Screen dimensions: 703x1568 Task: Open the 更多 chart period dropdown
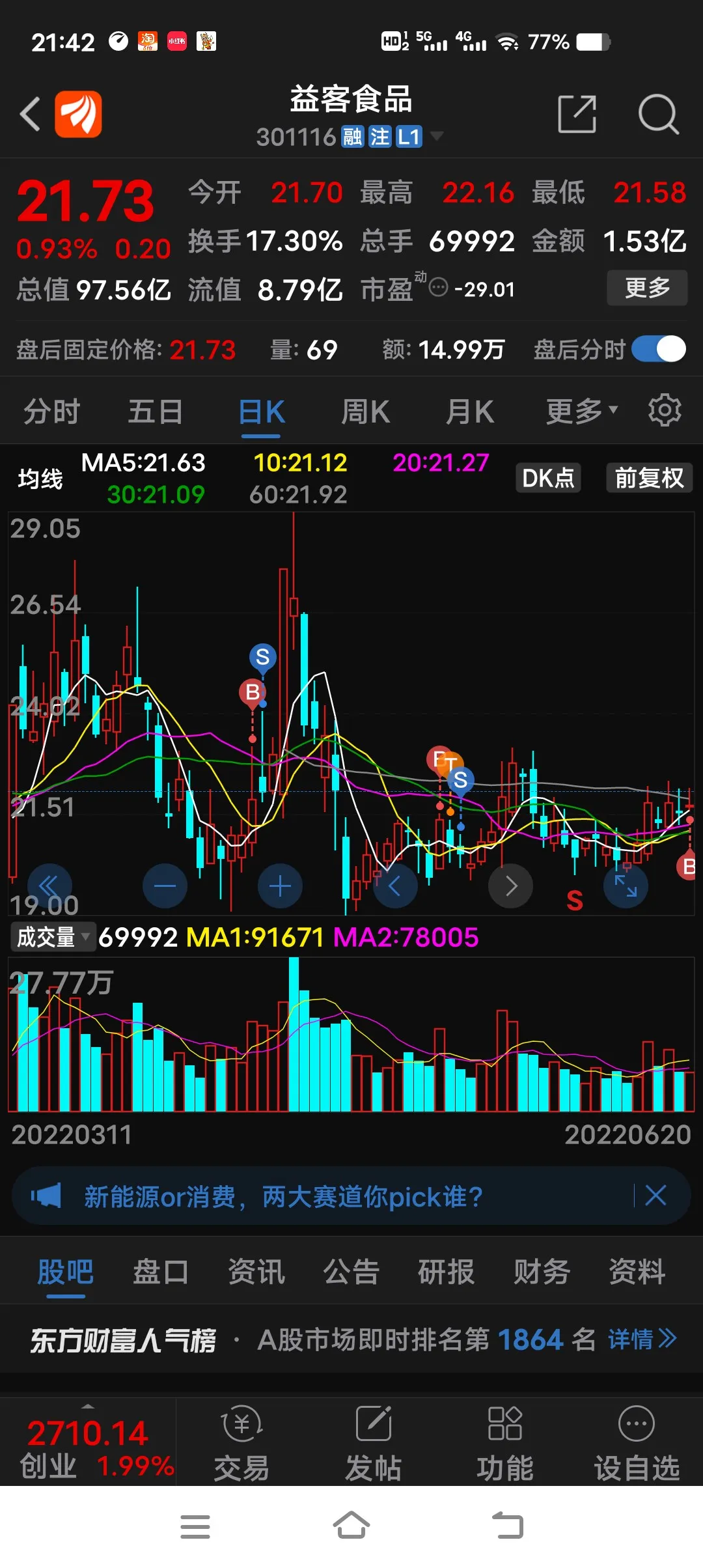coord(581,412)
